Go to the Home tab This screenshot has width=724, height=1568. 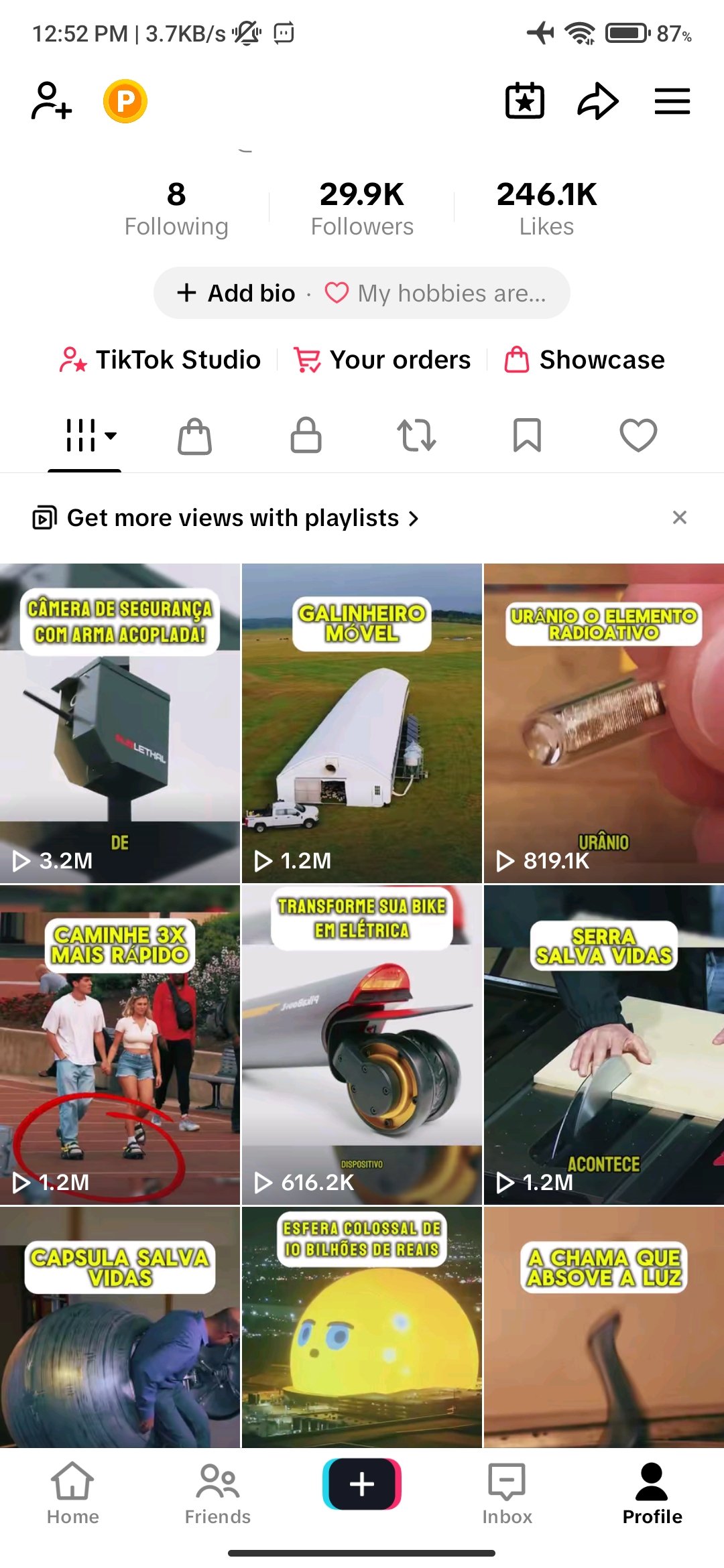pos(72,1493)
